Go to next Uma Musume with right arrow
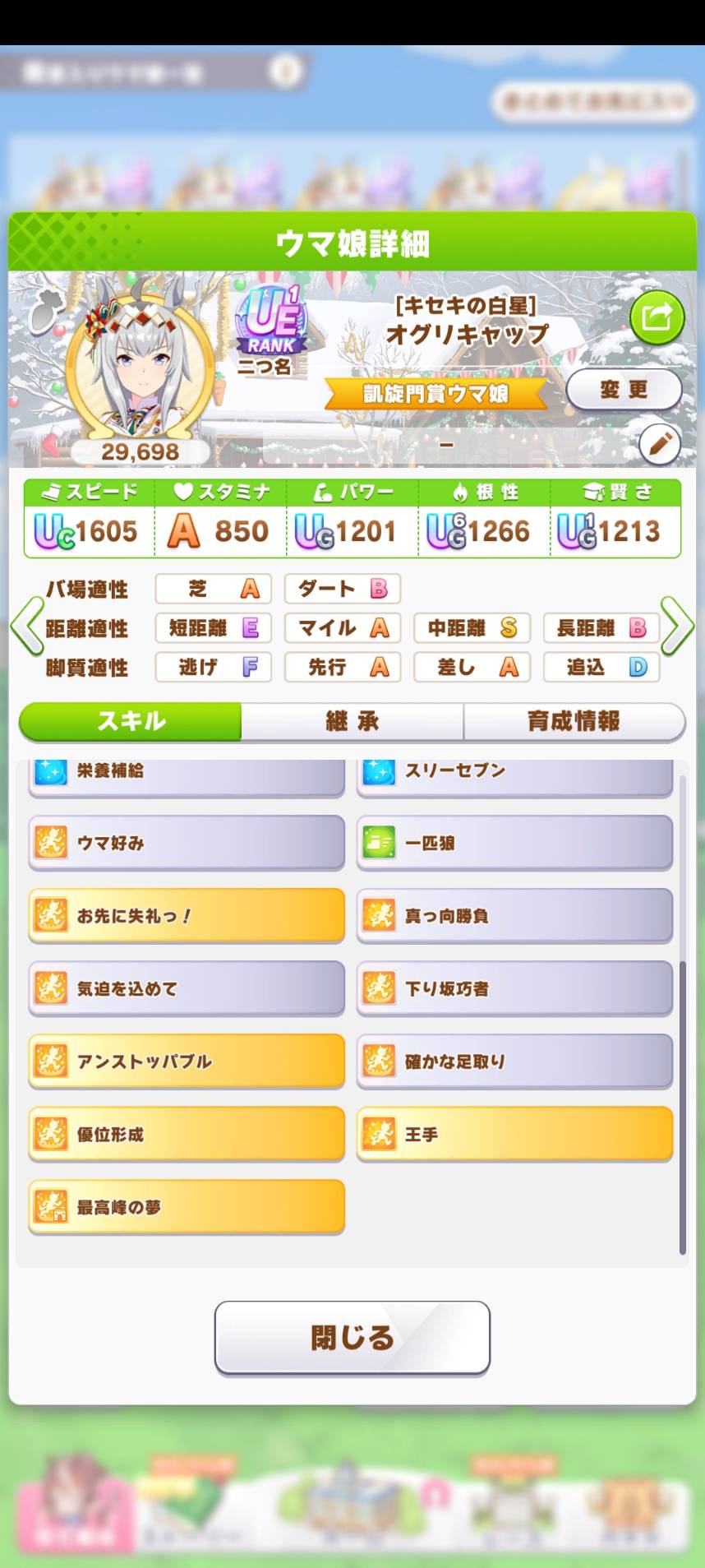The height and width of the screenshot is (1568, 705). tap(678, 627)
